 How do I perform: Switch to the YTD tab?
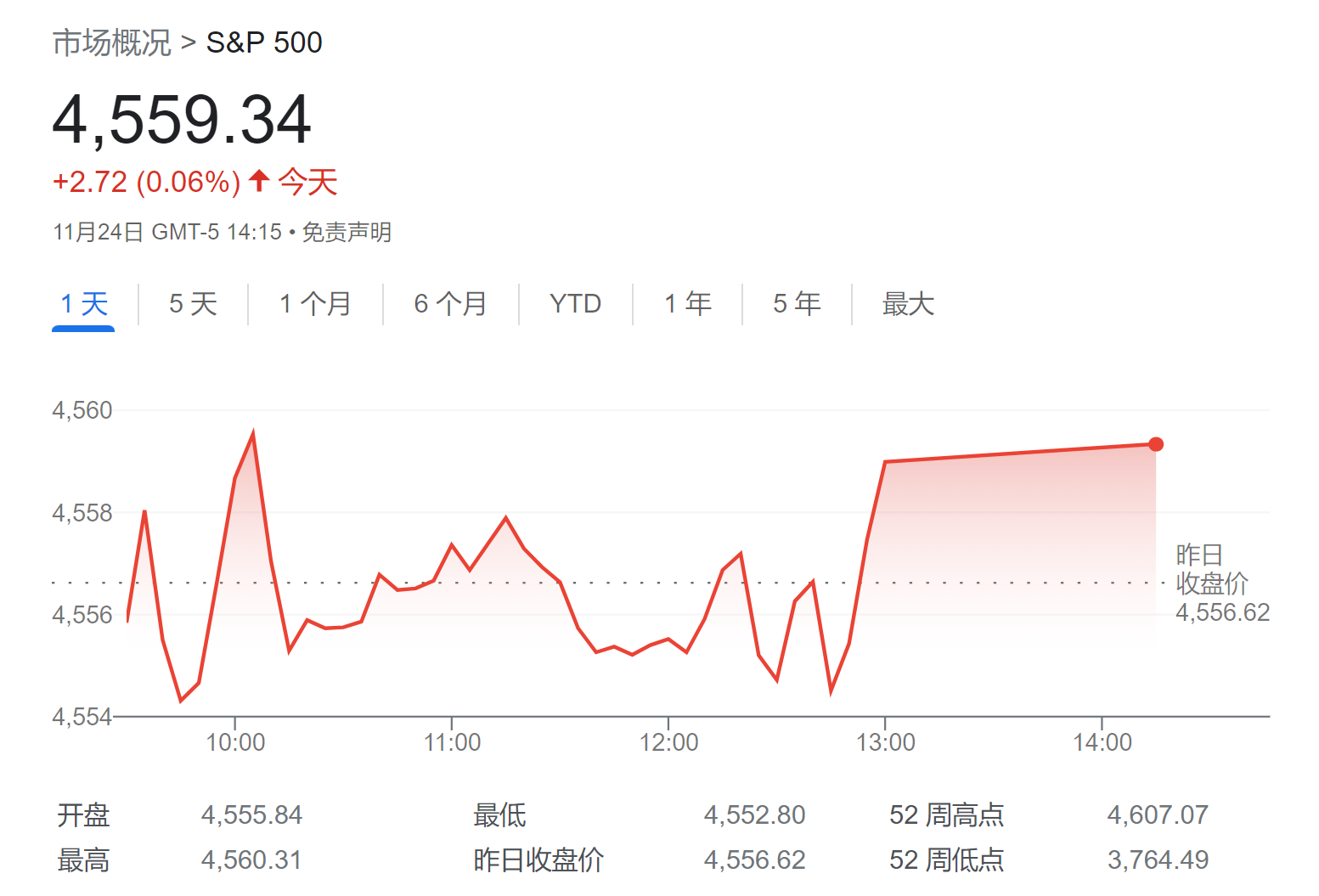[x=575, y=304]
